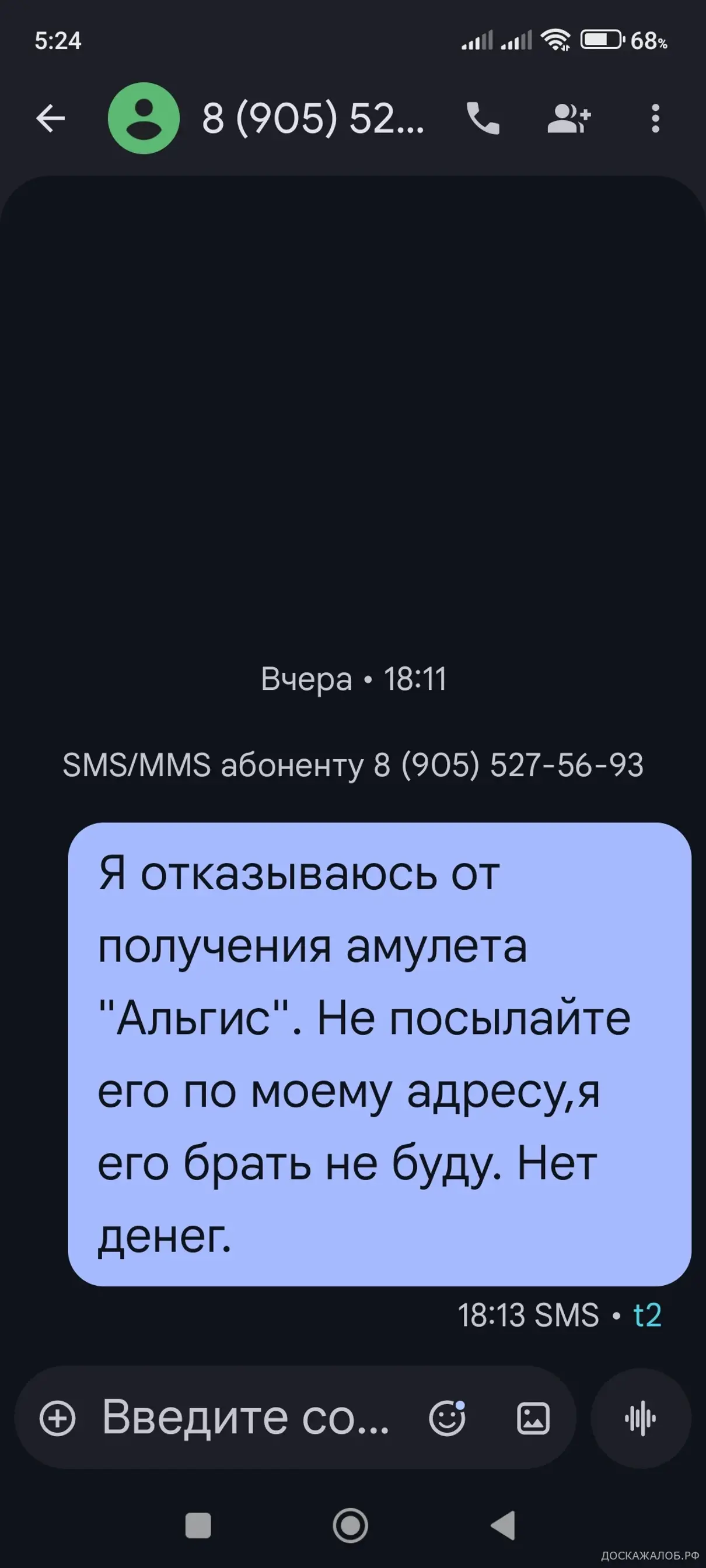Open the emoji picker

(447, 1418)
